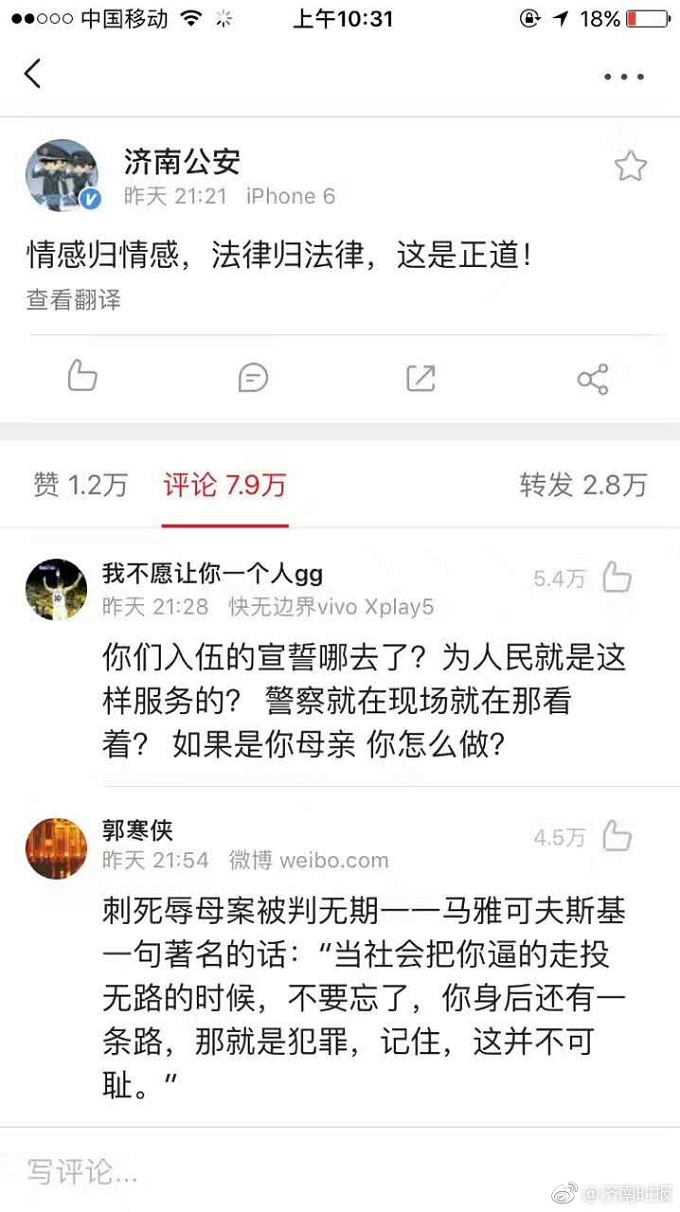Open 济南公安's profile avatar
680x1212 pixels.
pos(63,176)
